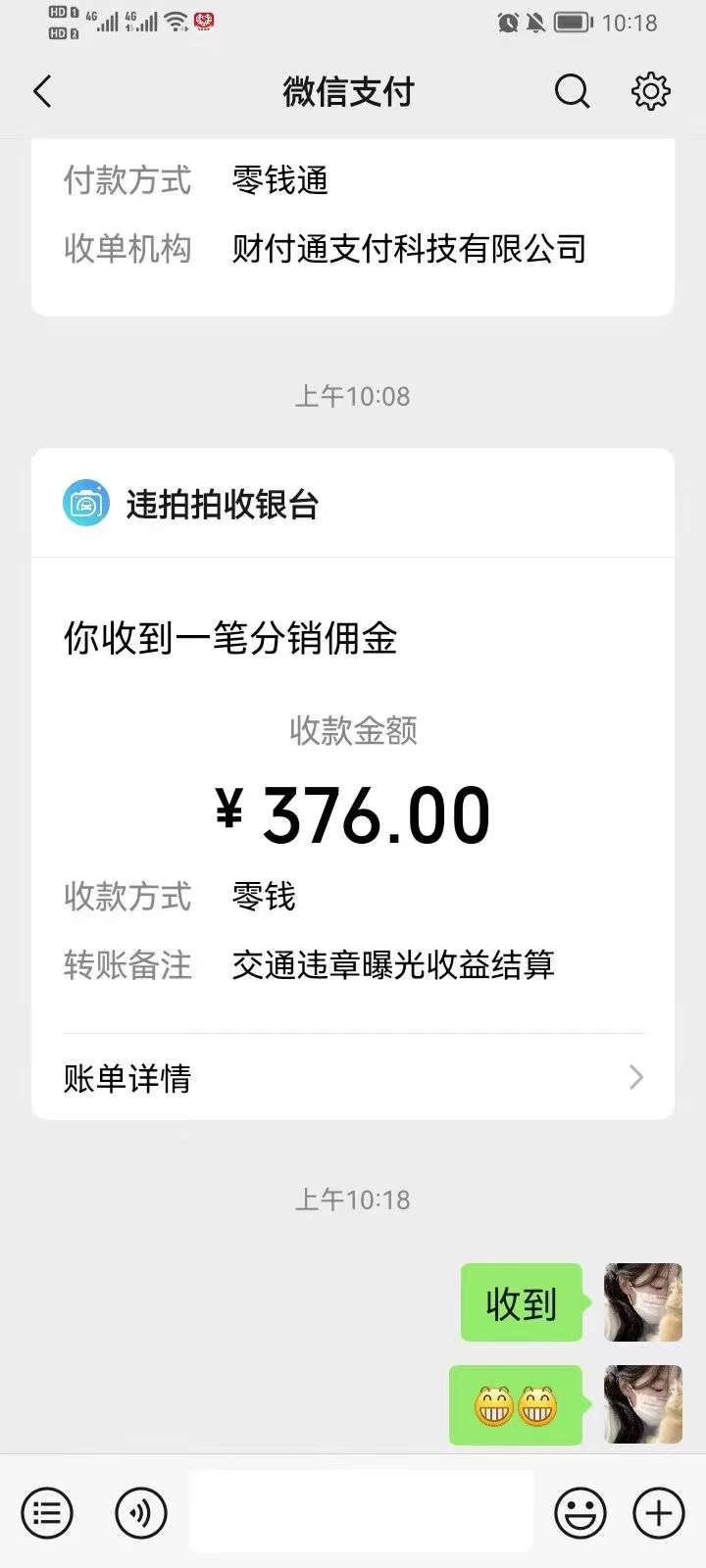This screenshot has height=1568, width=706.
Task: Open the settings gear icon
Action: tap(650, 92)
